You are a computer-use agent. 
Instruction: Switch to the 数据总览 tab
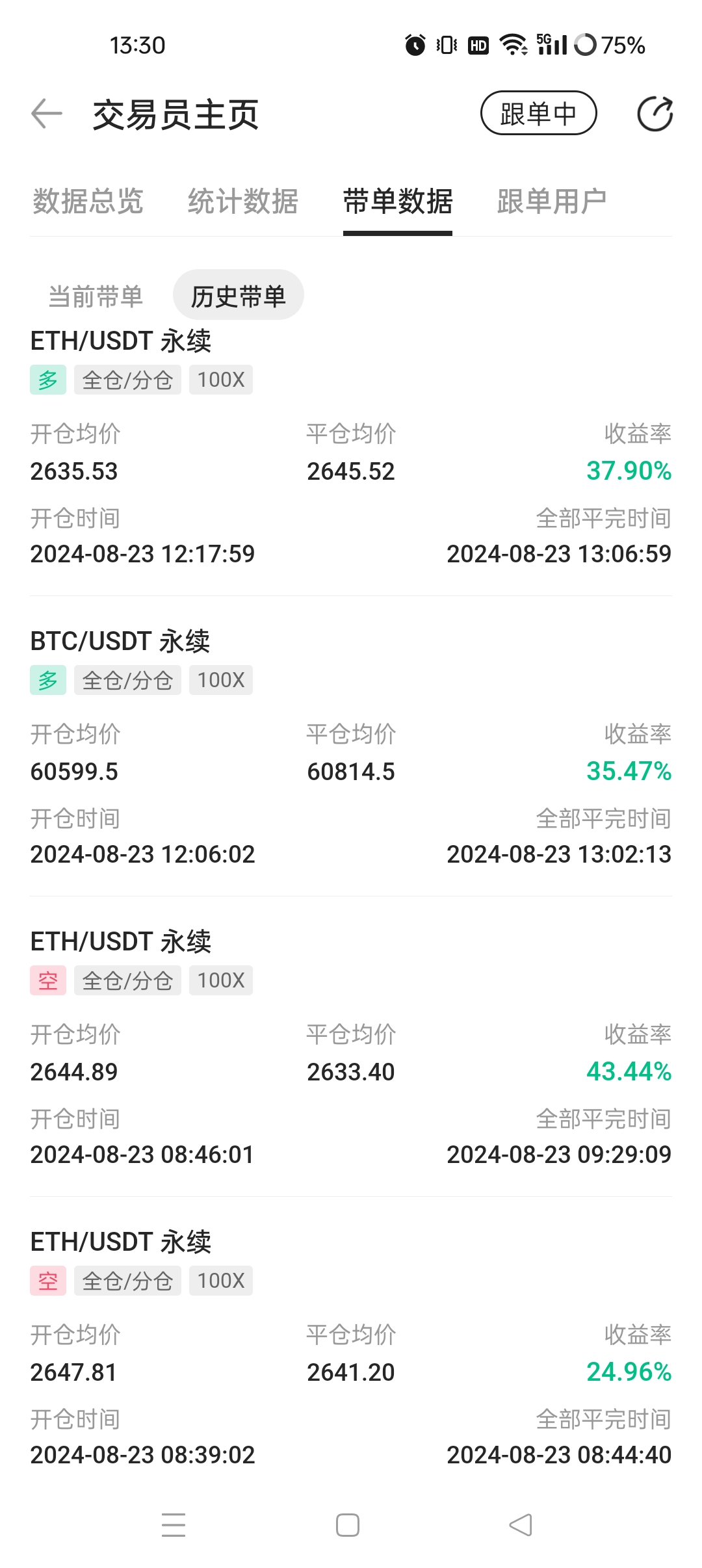click(x=88, y=202)
